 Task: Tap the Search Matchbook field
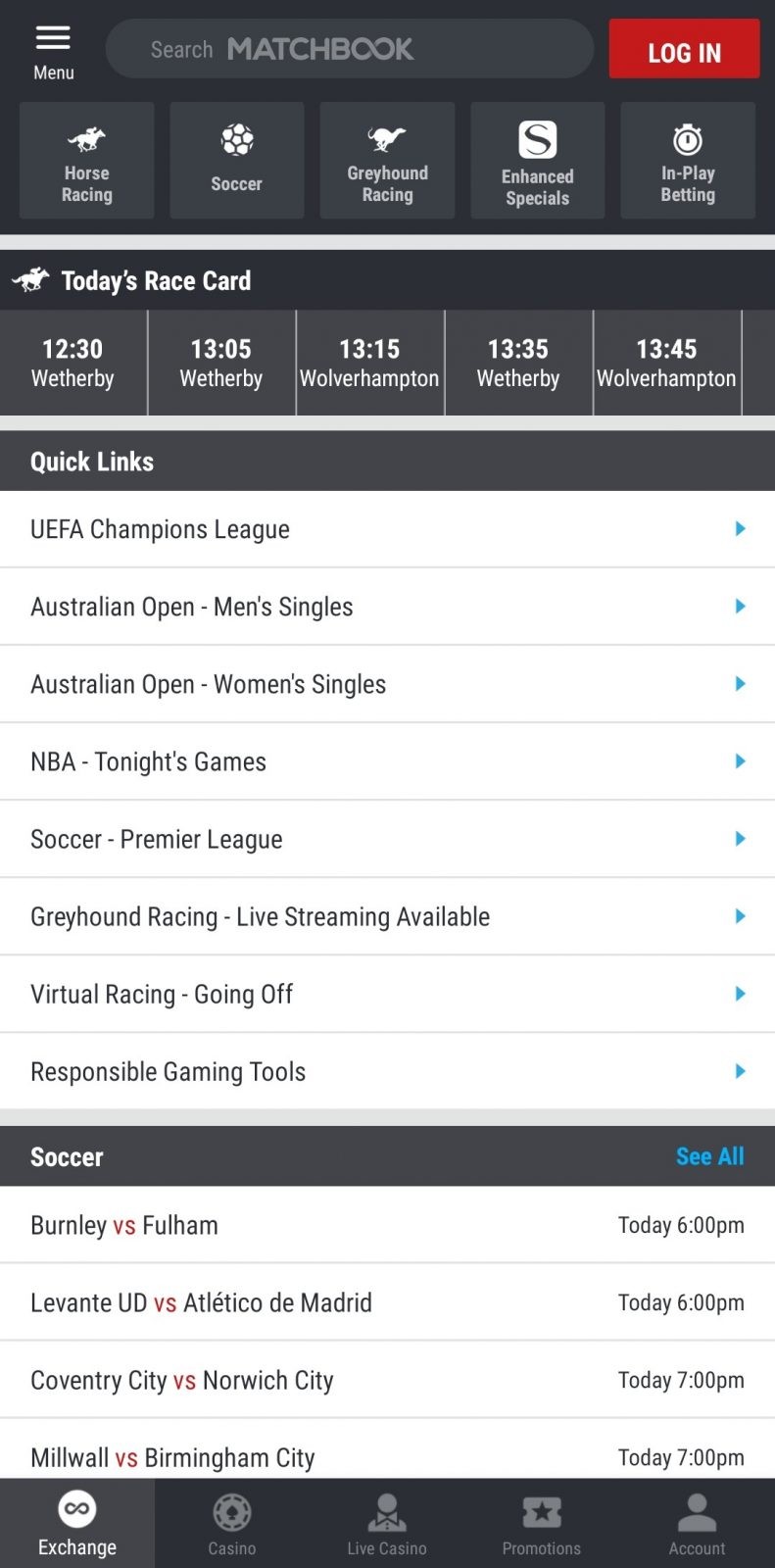349,49
